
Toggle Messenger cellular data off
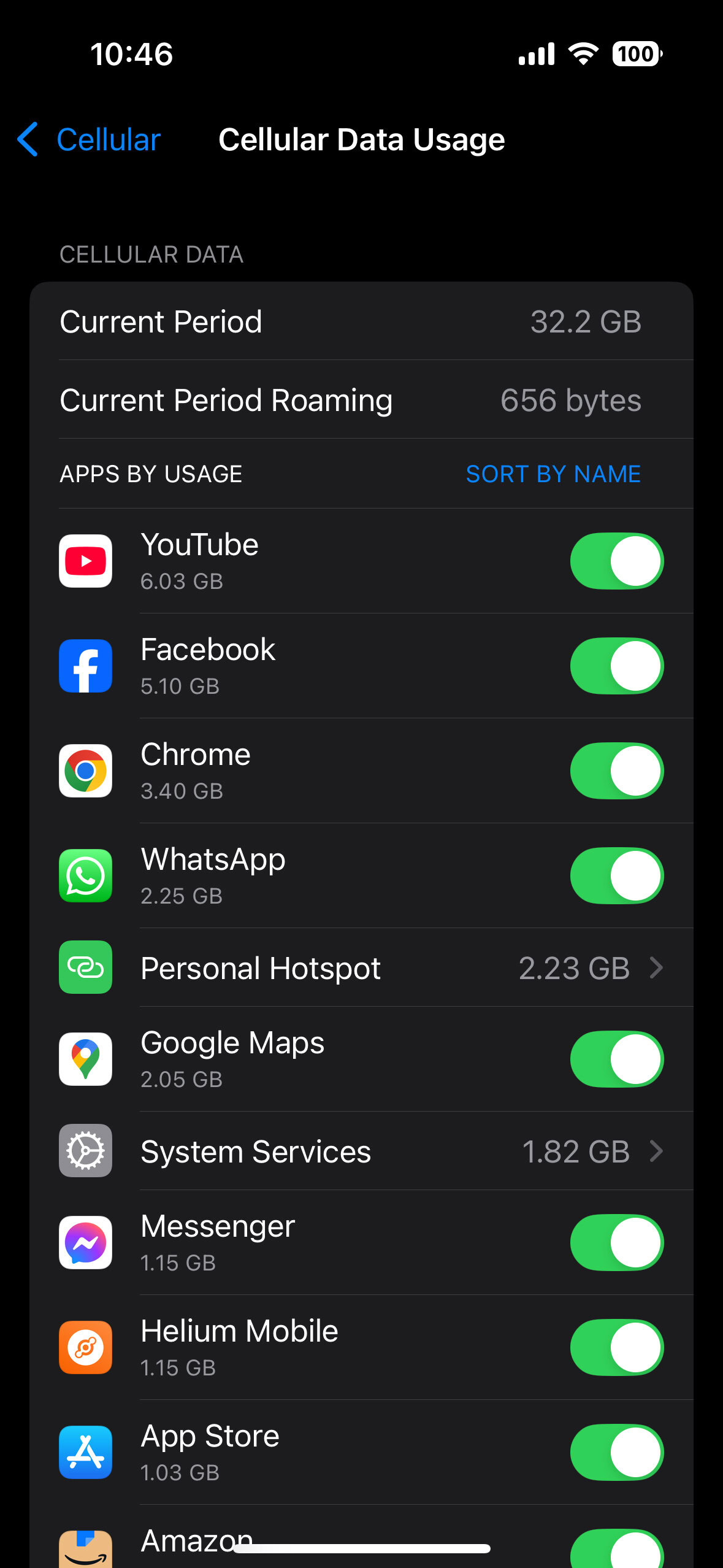coord(616,1243)
